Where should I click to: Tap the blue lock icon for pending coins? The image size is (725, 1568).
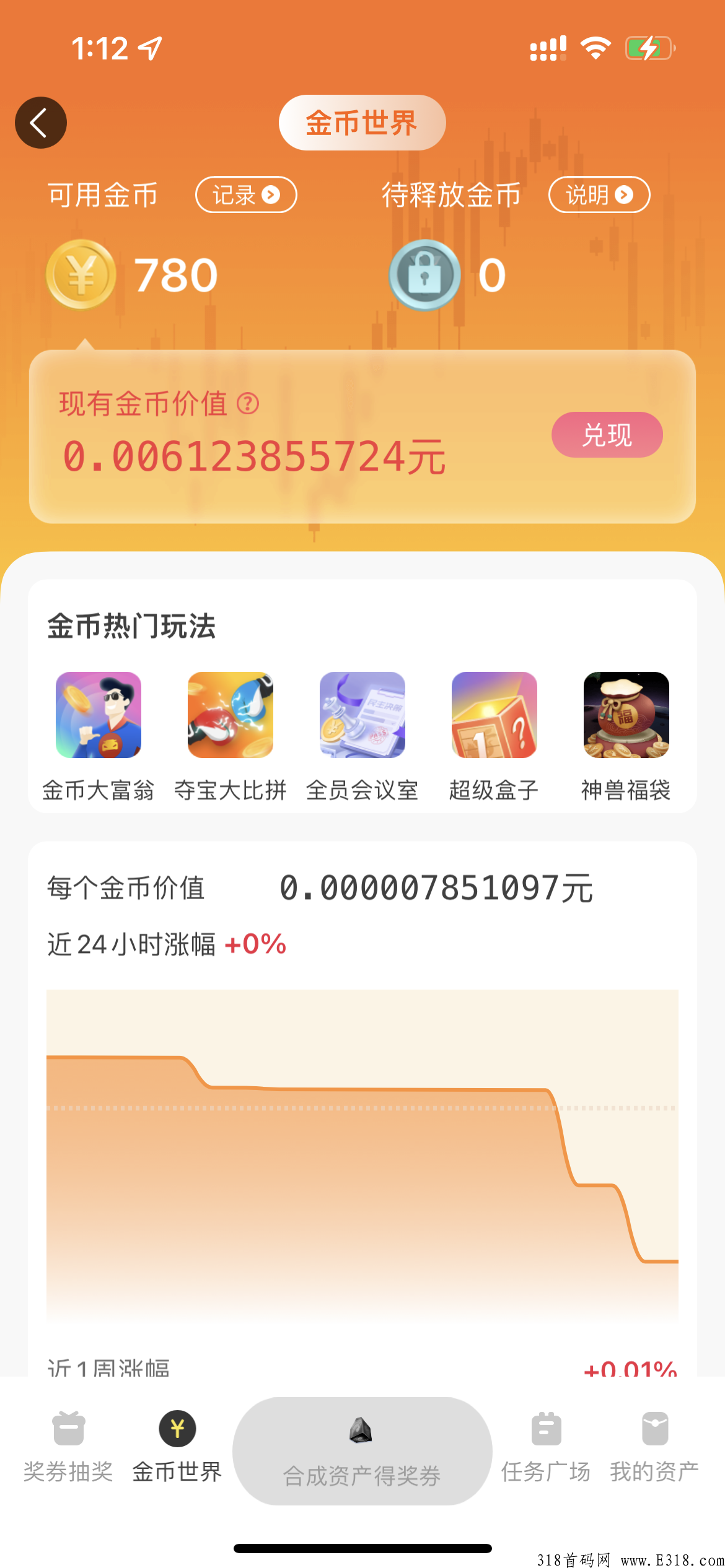[424, 274]
